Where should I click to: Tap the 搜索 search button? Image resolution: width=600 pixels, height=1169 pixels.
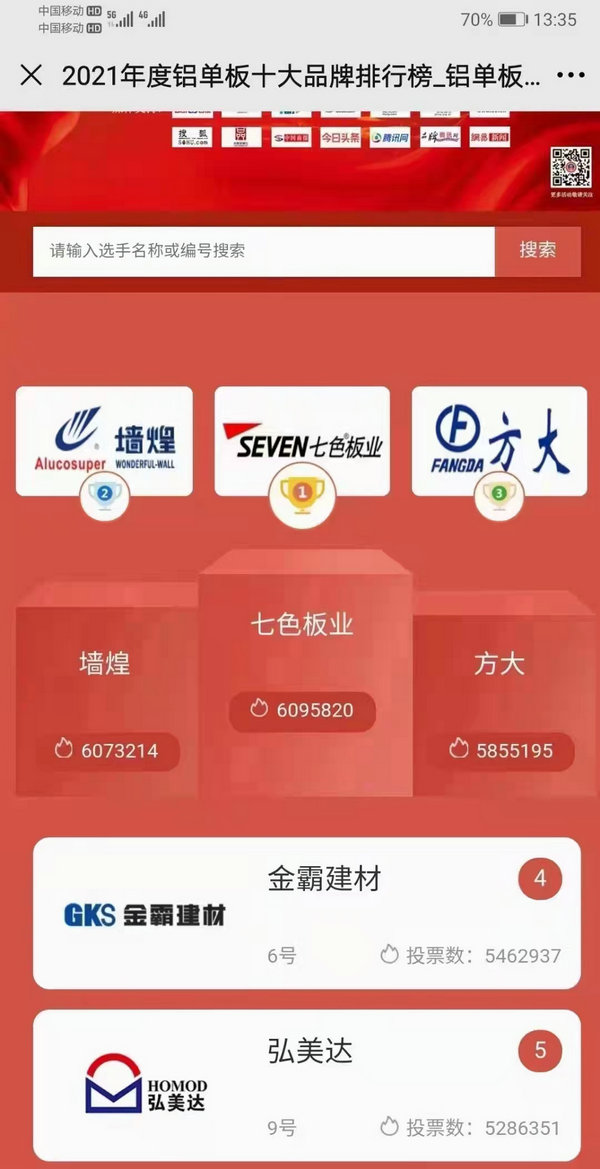pos(537,251)
